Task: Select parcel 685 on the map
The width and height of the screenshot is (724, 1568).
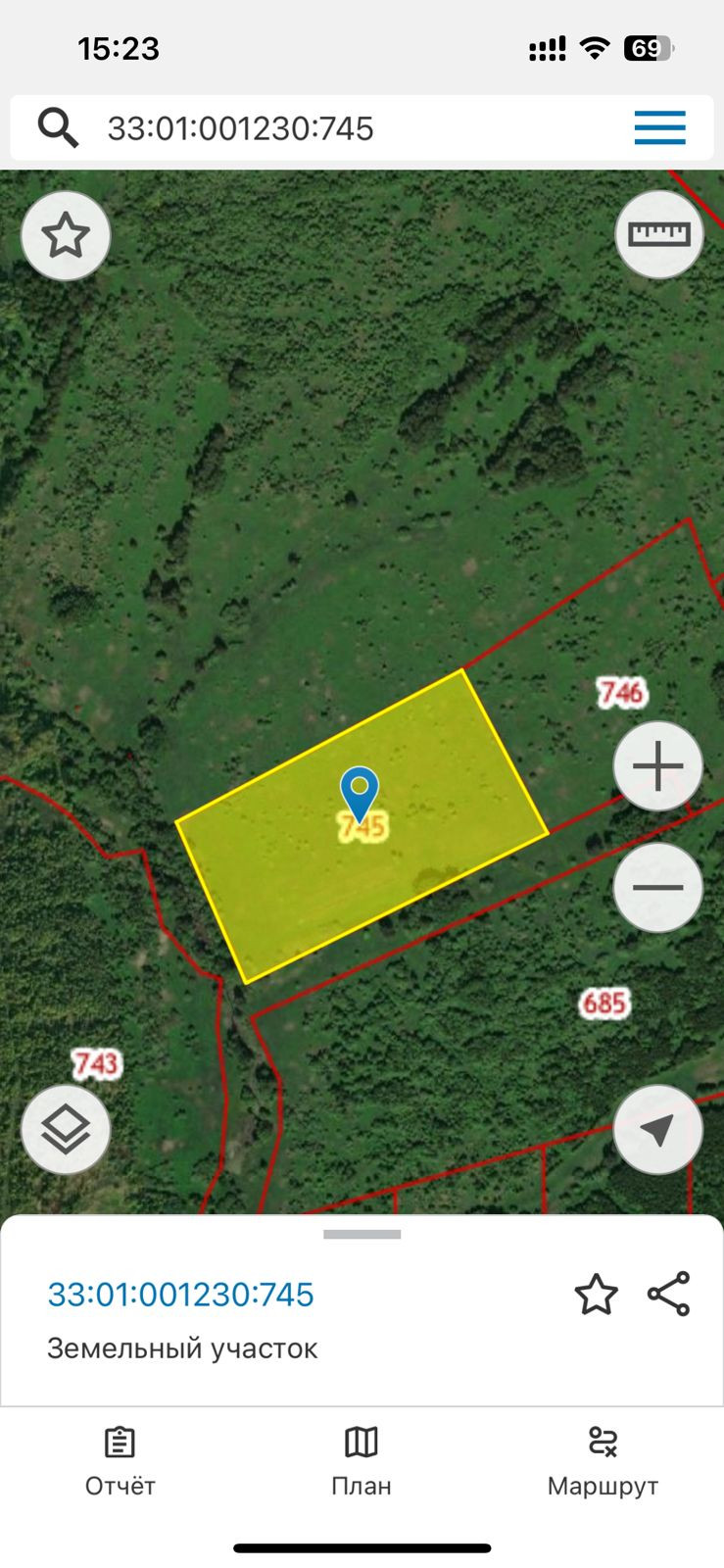Action: point(603,1003)
